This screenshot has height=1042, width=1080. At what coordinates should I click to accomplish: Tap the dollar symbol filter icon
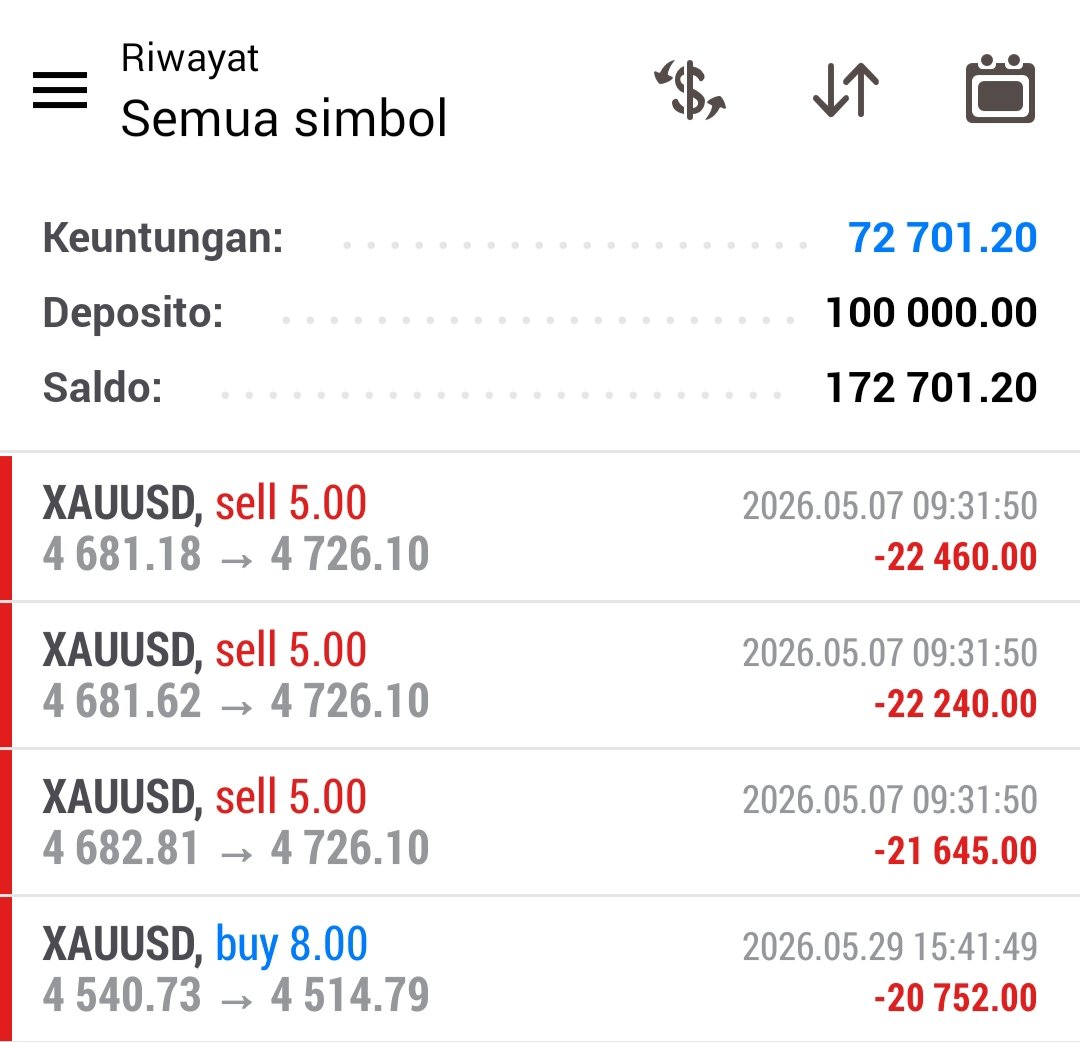point(689,90)
